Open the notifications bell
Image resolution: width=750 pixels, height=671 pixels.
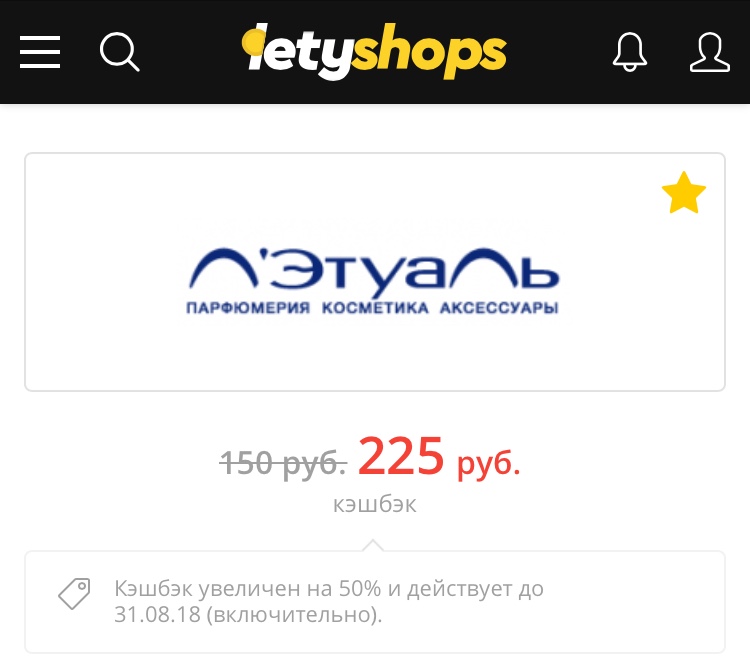click(x=630, y=51)
